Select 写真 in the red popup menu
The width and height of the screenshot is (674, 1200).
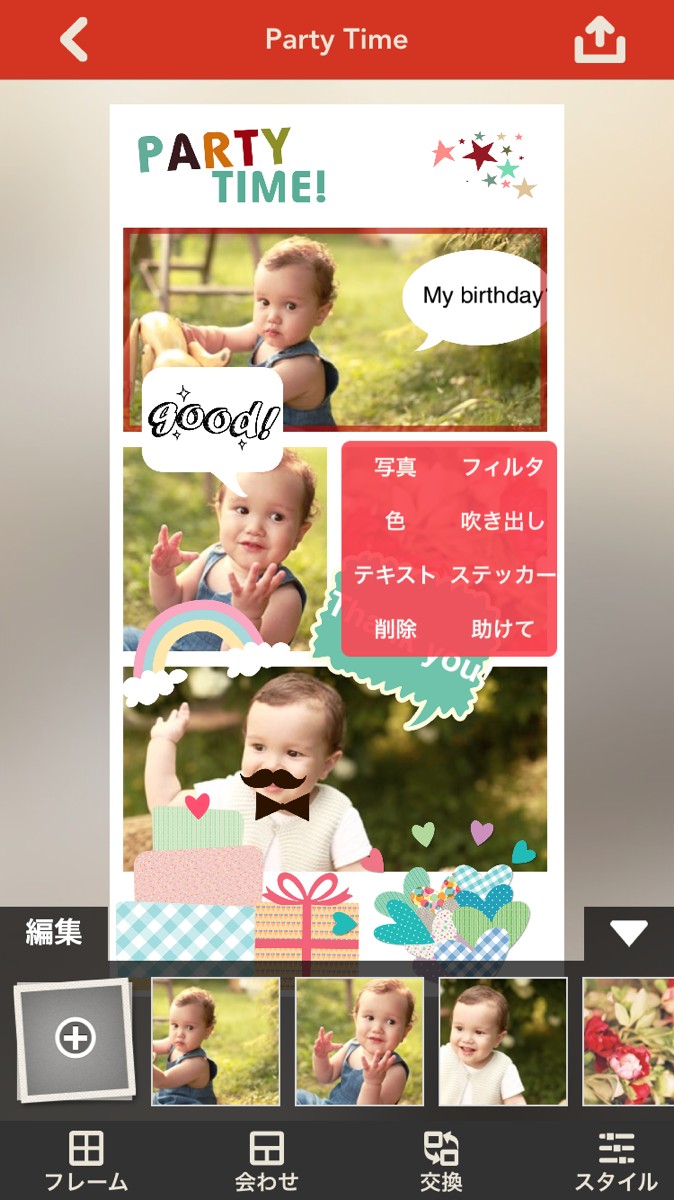pos(395,467)
